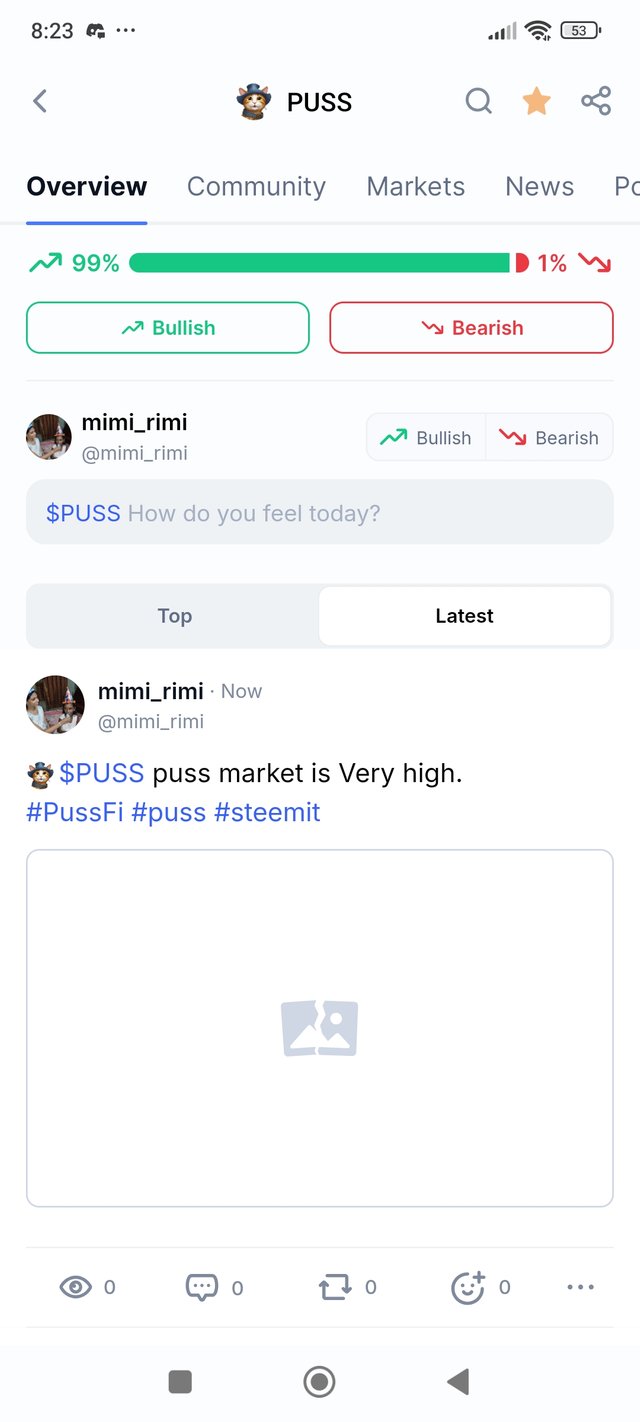Open the #PussFi hashtag
Image resolution: width=640 pixels, height=1422 pixels.
[x=75, y=812]
